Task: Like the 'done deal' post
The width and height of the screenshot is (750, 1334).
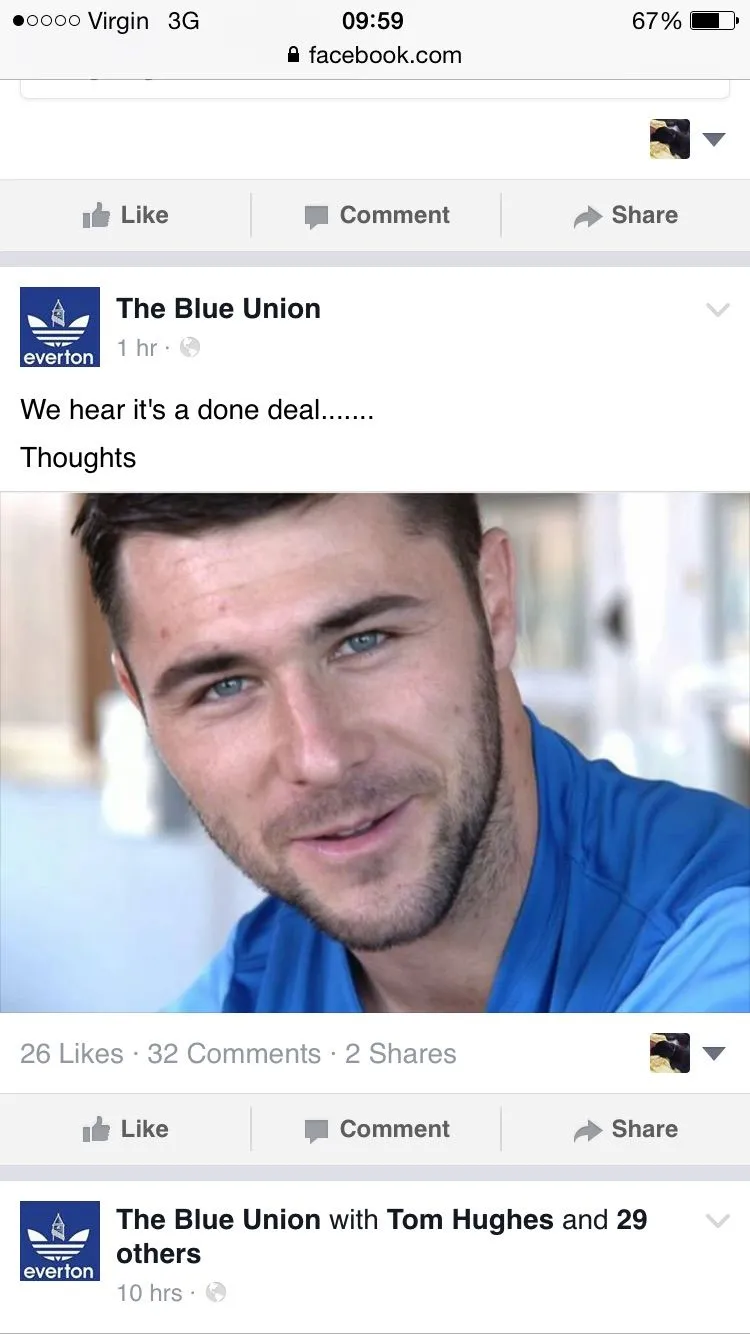Action: [x=126, y=1129]
